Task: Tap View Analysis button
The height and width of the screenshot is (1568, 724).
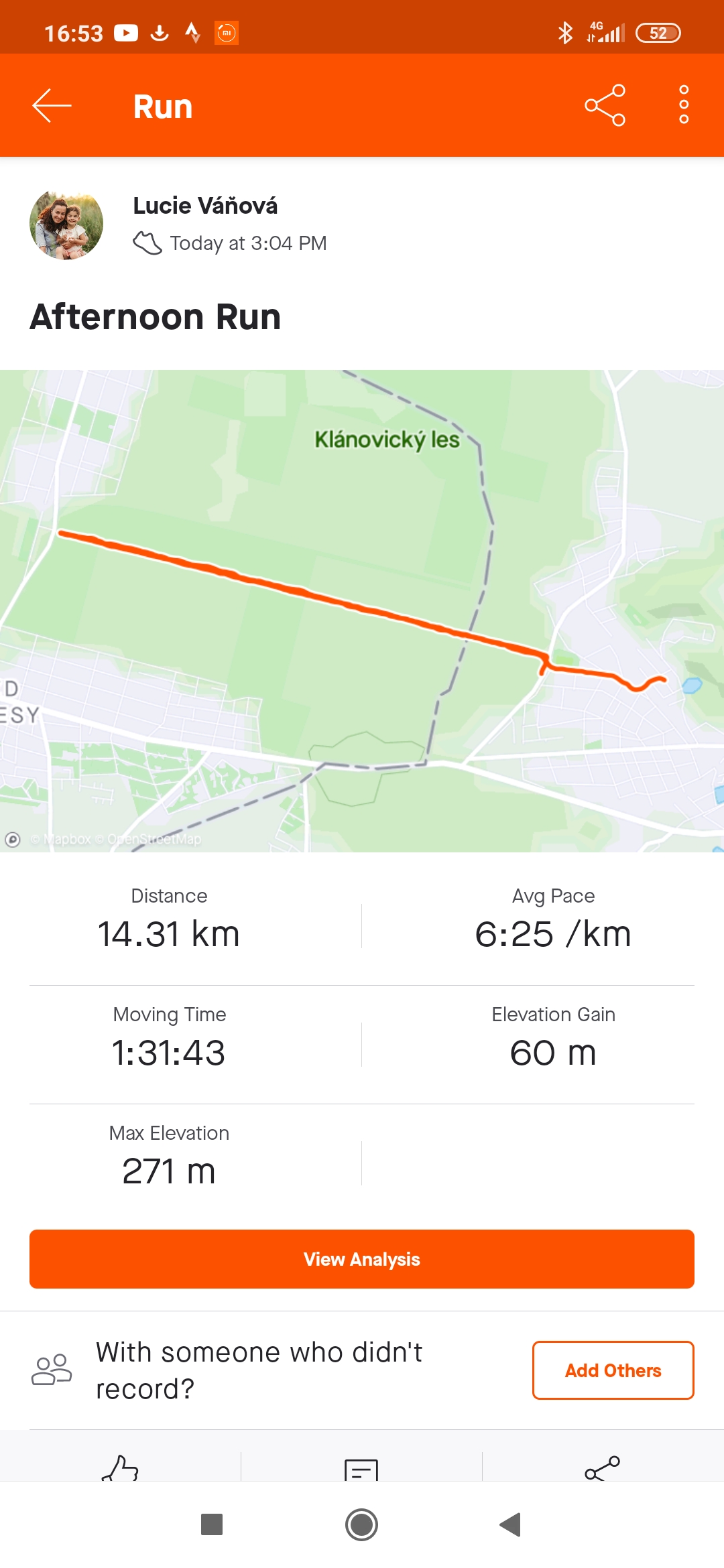Action: (362, 1259)
